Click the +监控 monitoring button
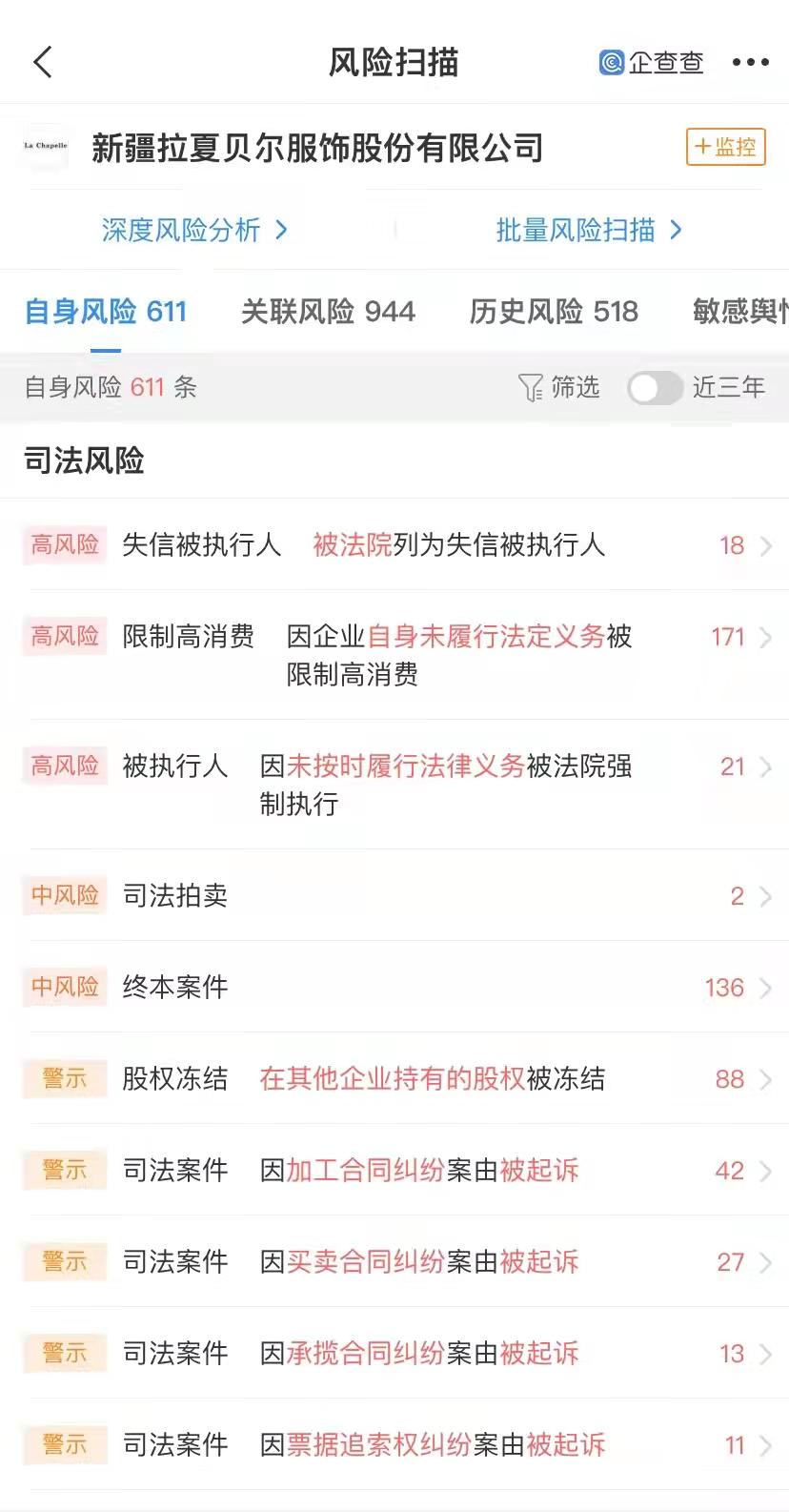This screenshot has width=789, height=1512. coord(725,148)
